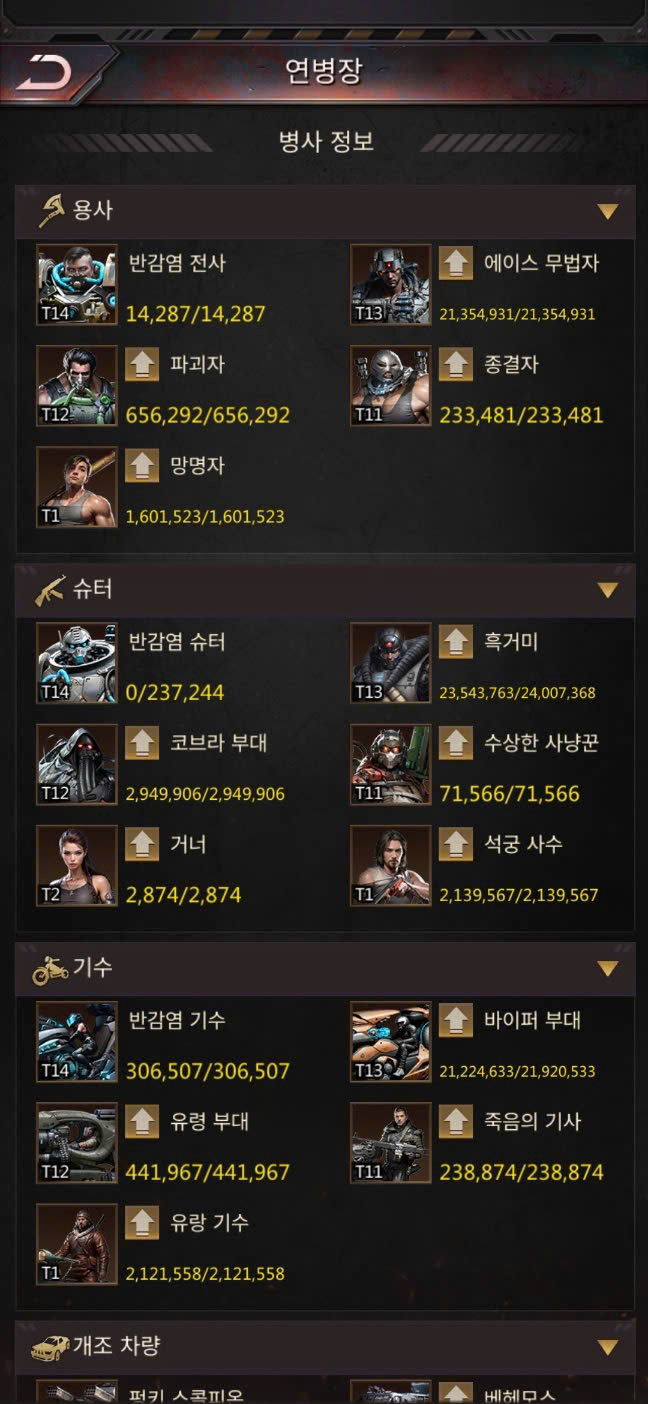Open the 반감염 전사 T14 portrait
Image resolution: width=648 pixels, height=1404 pixels.
(77, 285)
